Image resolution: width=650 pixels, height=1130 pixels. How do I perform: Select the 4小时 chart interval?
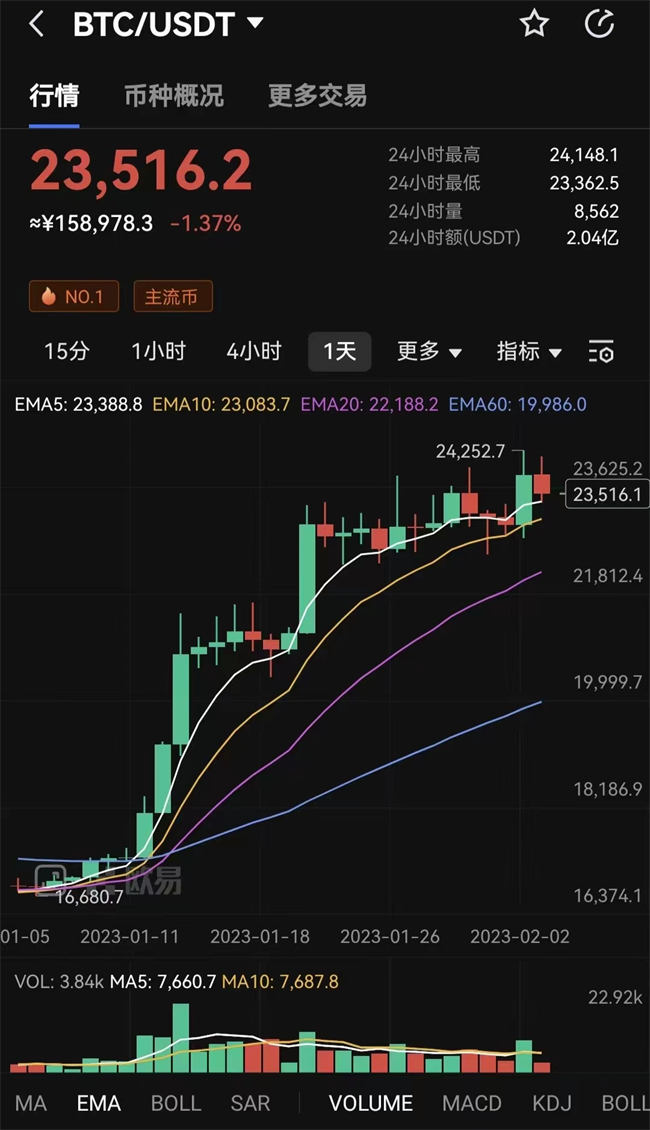[x=254, y=352]
